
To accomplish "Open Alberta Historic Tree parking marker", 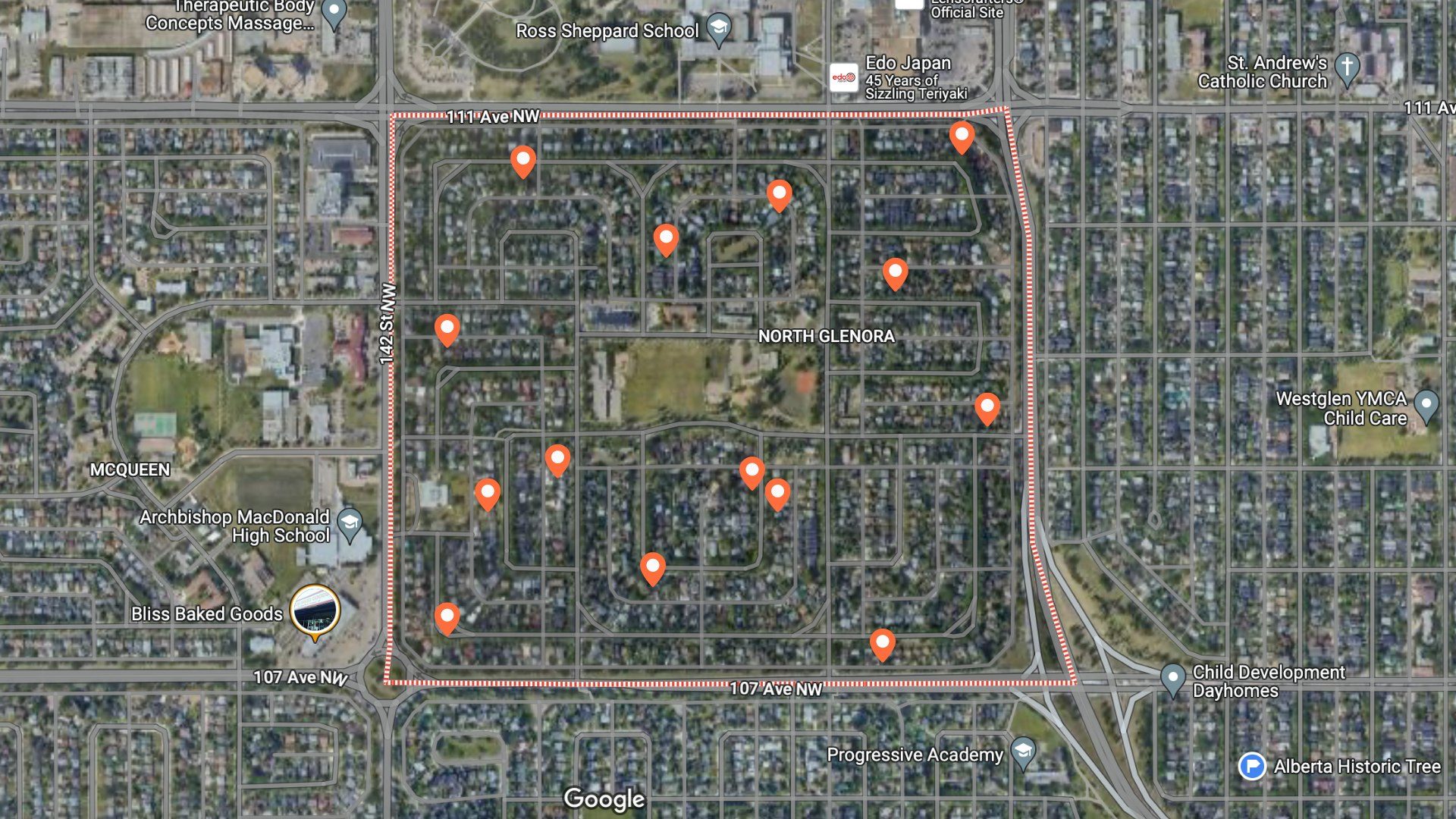I will click(1252, 766).
